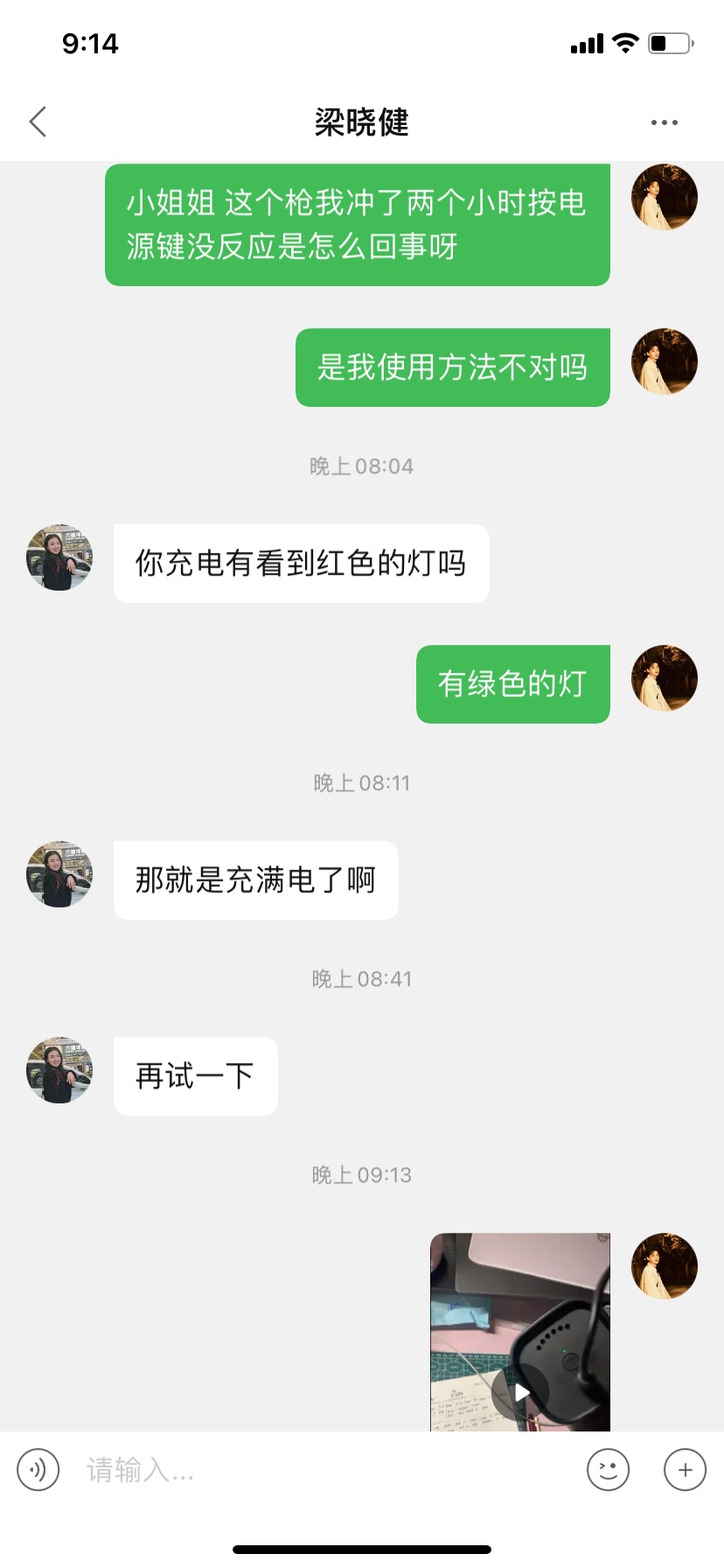Go back from the 梁晓健 chat
The width and height of the screenshot is (724, 1568).
pos(38,122)
